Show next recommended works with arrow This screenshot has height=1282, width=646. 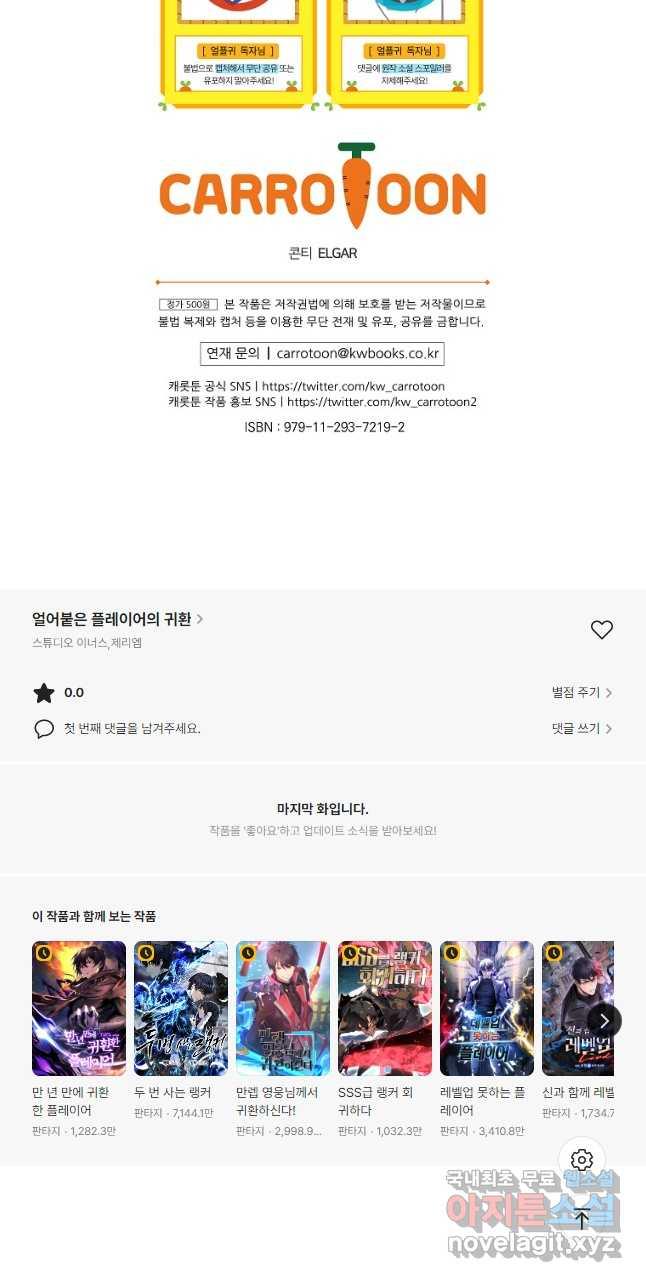pos(604,1020)
